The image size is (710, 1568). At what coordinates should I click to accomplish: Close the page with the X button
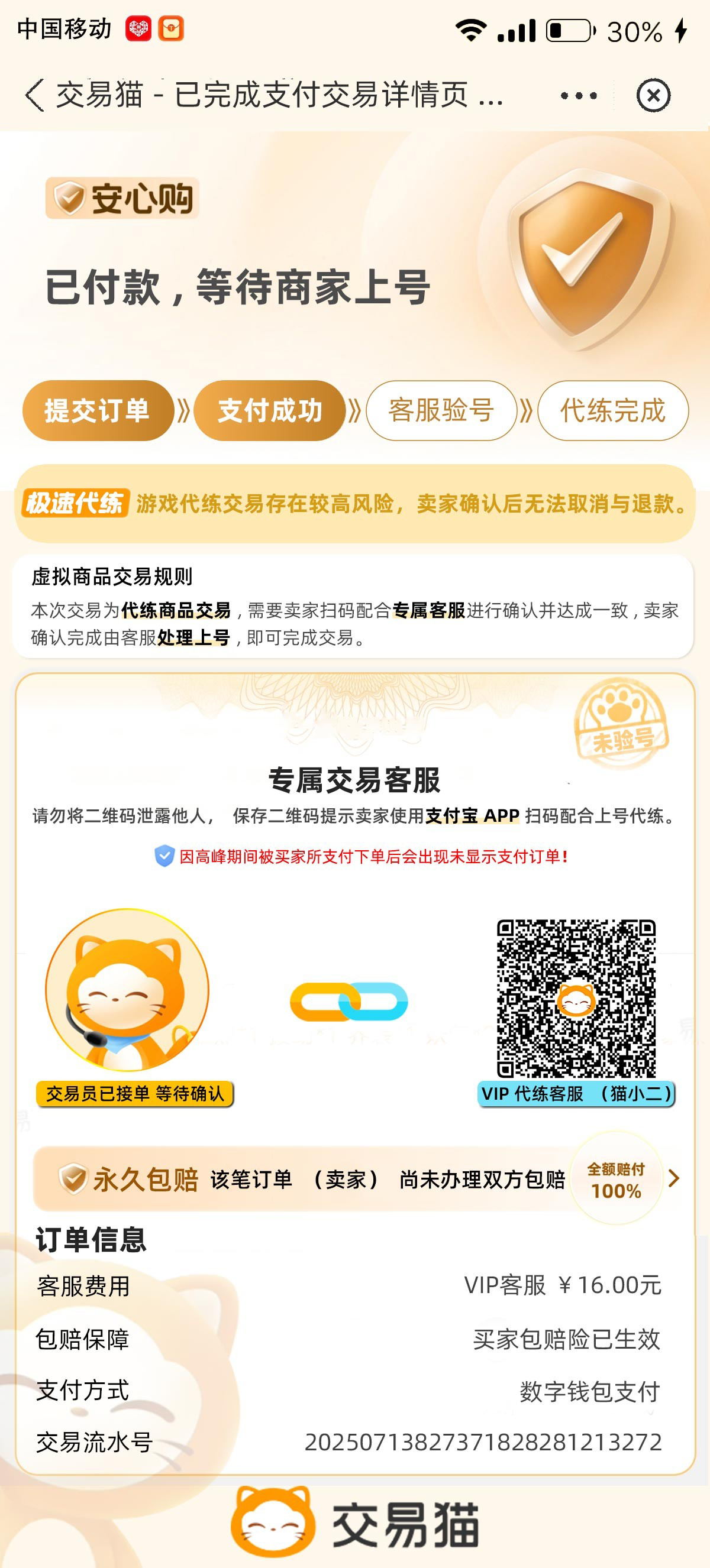click(x=653, y=96)
